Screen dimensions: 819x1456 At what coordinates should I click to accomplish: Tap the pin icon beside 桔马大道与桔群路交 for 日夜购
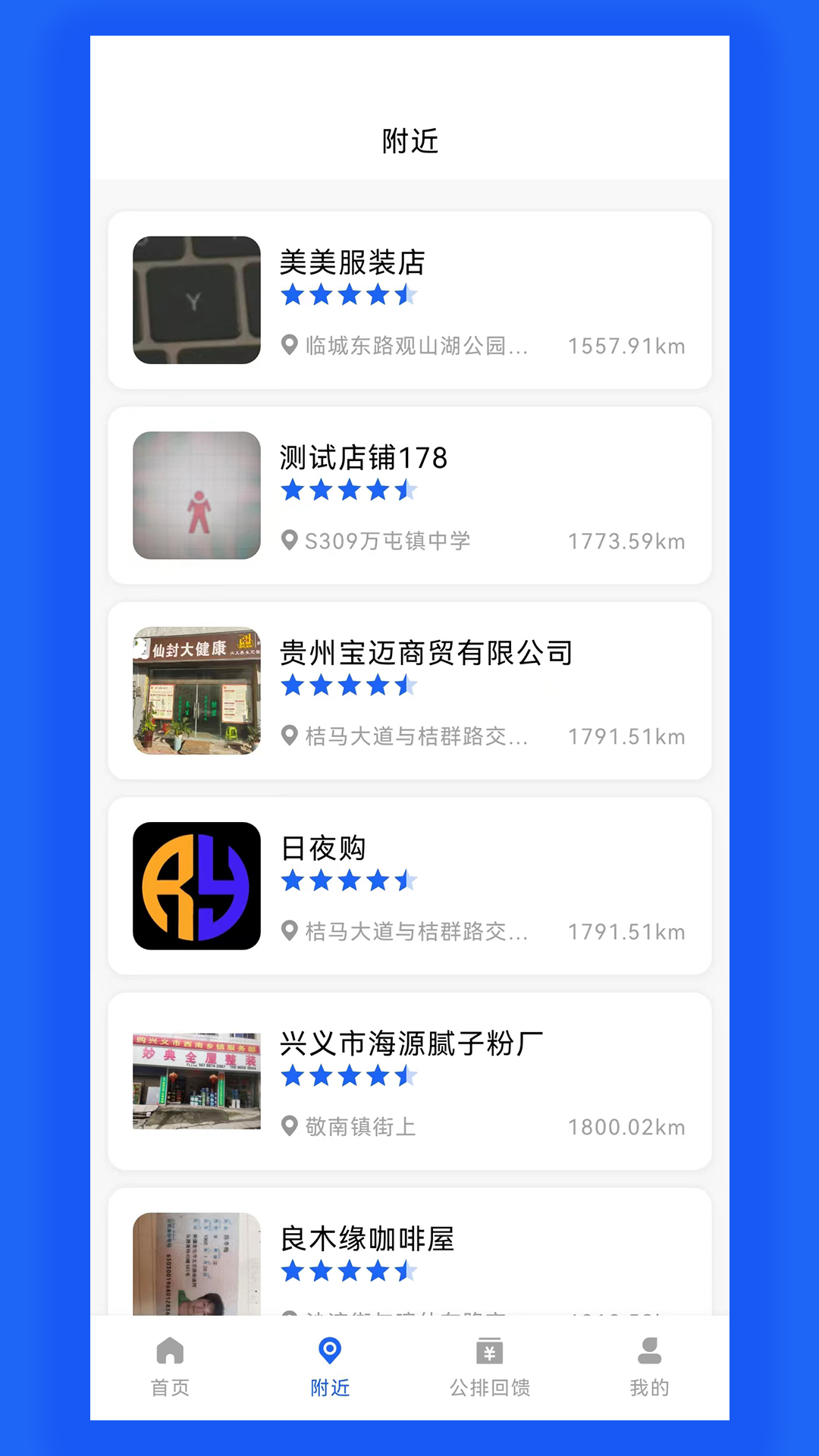289,931
